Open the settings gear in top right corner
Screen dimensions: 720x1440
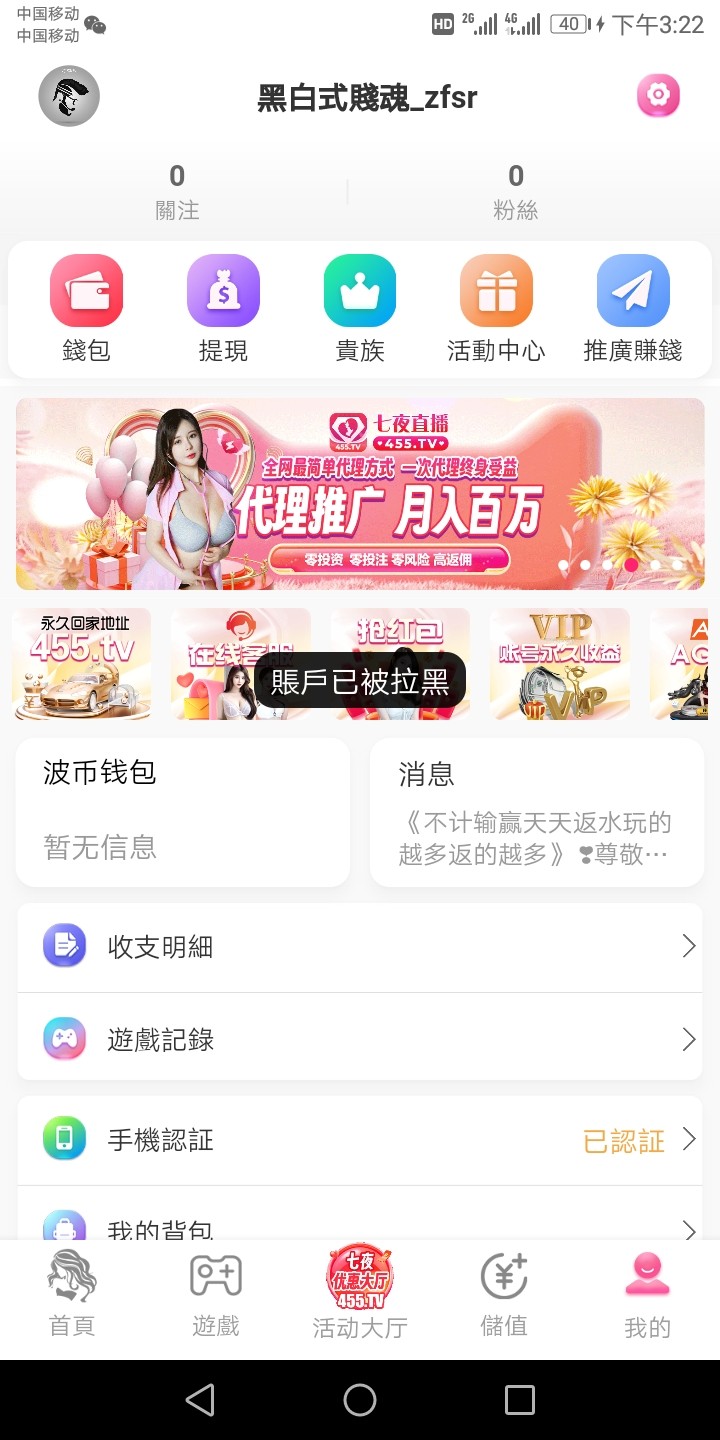click(658, 95)
